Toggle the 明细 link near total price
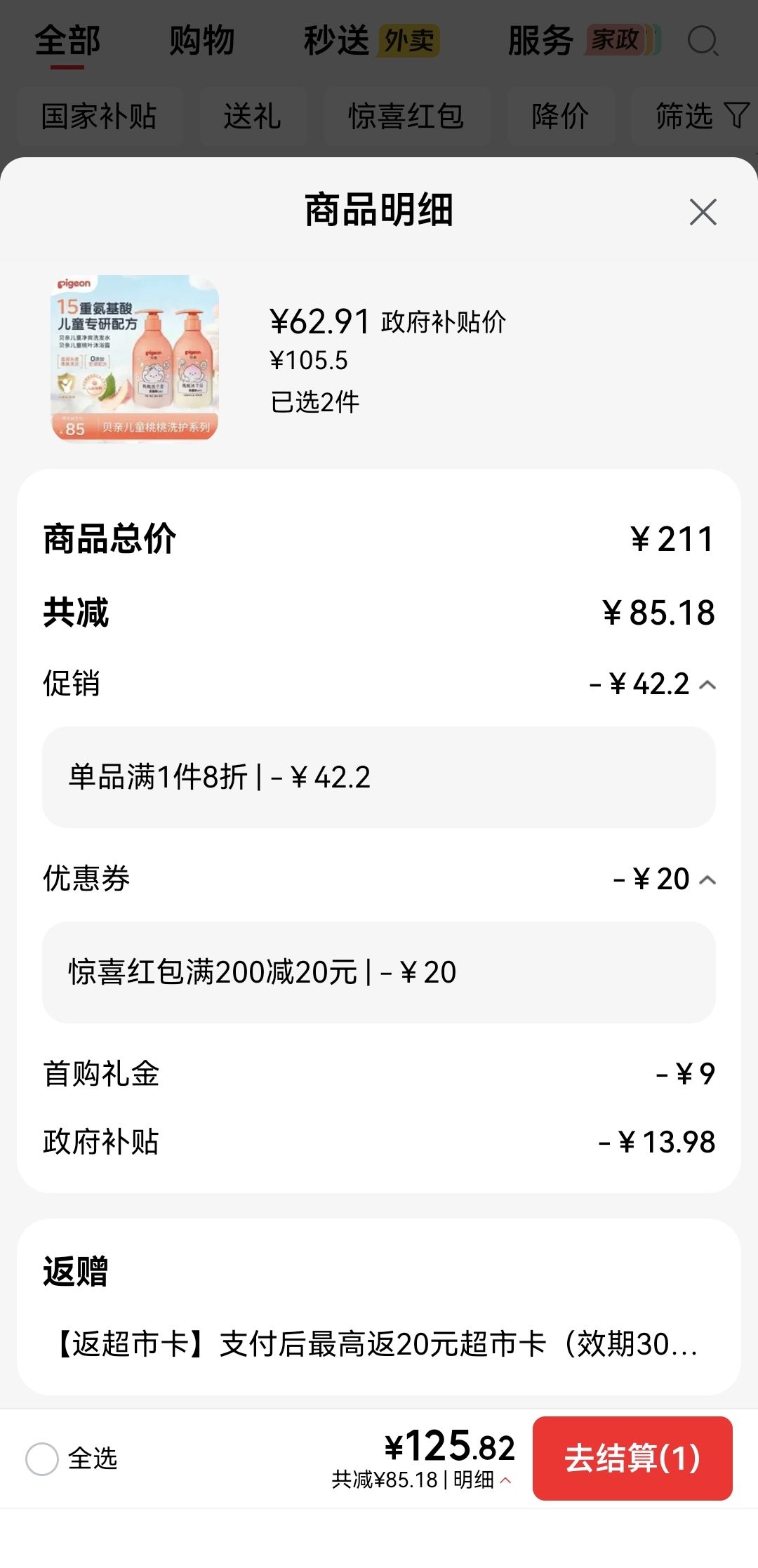 482,1480
